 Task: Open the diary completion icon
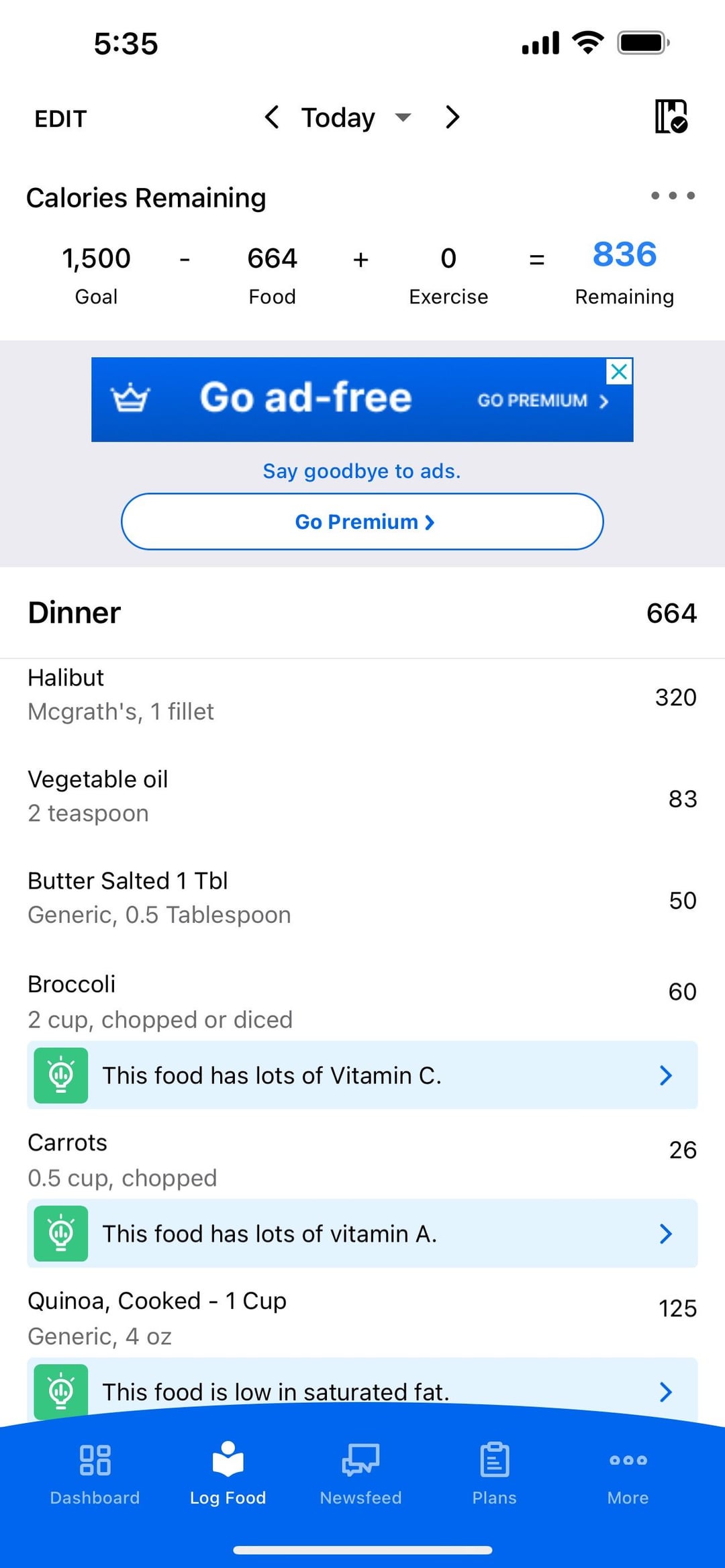[x=671, y=116]
